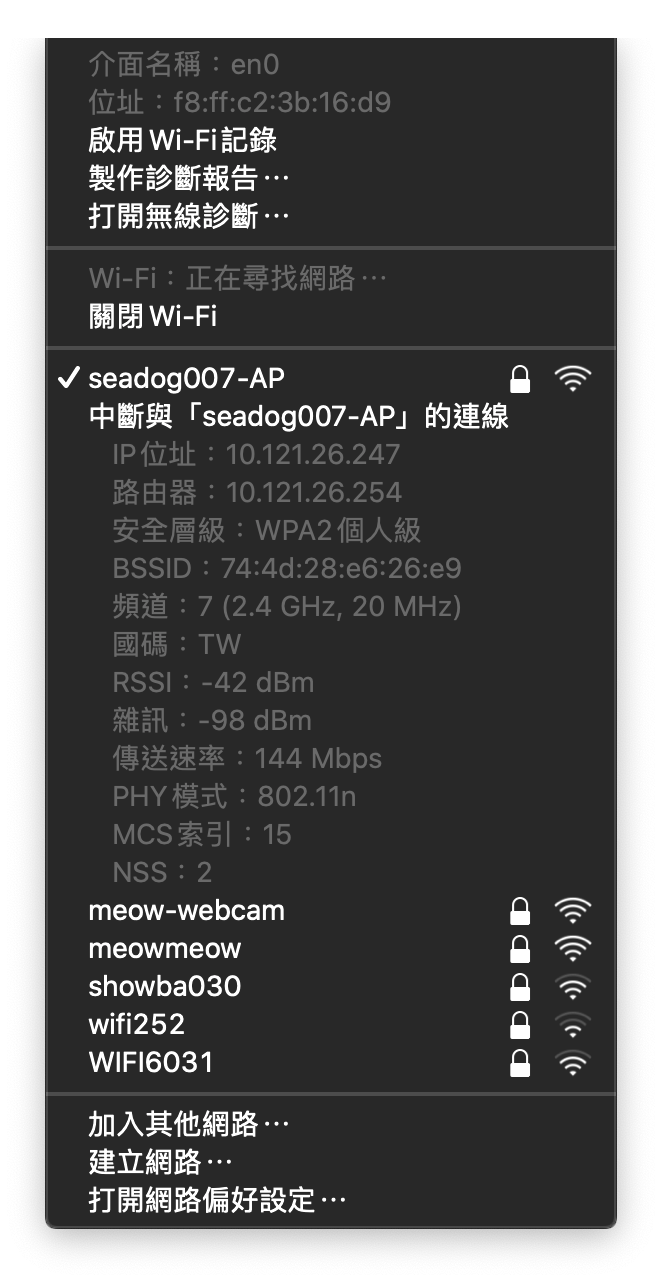The height and width of the screenshot is (1282, 662).
Task: Select the connected seadog007-AP network
Action: click(x=186, y=379)
